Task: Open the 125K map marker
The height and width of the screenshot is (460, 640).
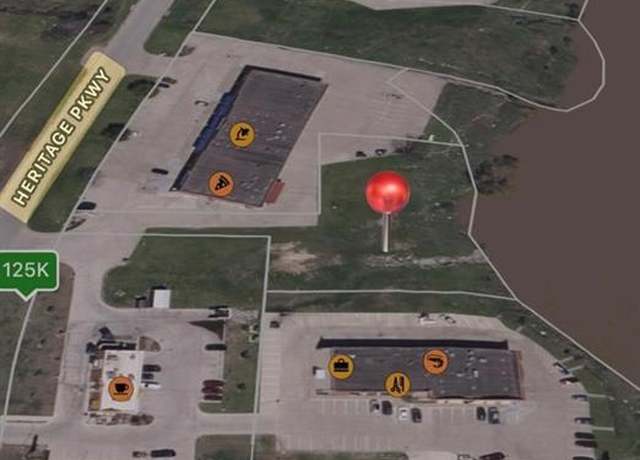Action: tap(27, 271)
